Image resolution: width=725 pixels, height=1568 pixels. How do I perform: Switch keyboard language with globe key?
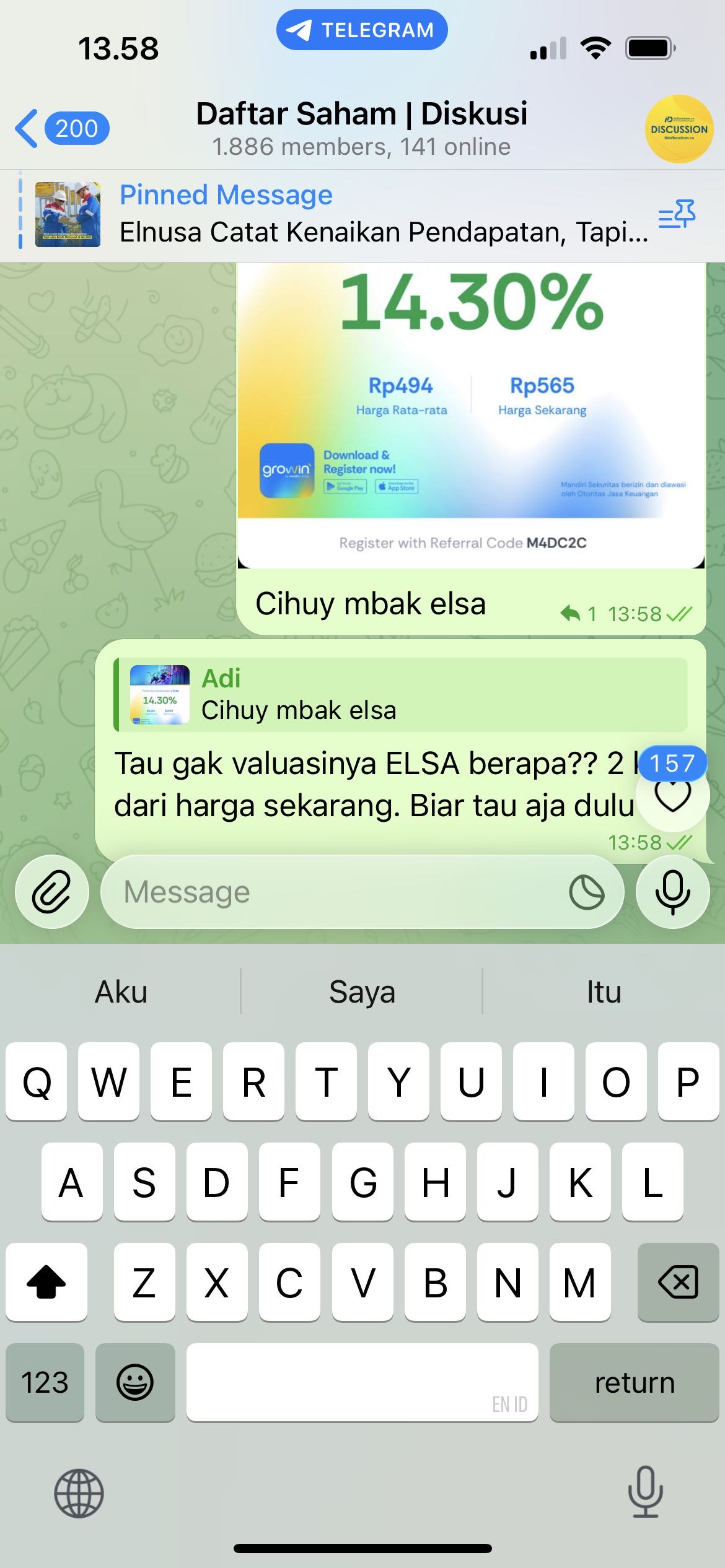(x=79, y=1493)
